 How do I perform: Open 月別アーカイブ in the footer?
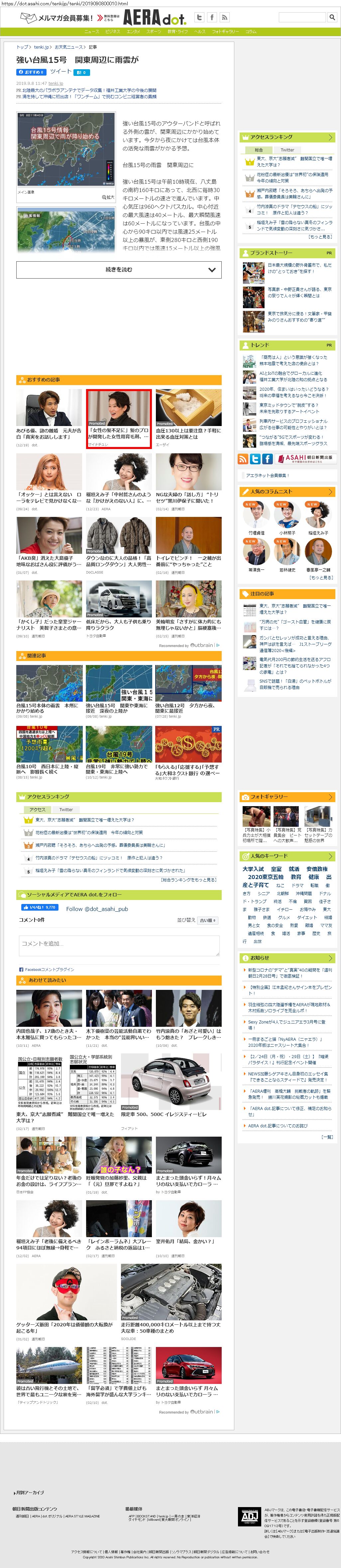coord(29,1493)
